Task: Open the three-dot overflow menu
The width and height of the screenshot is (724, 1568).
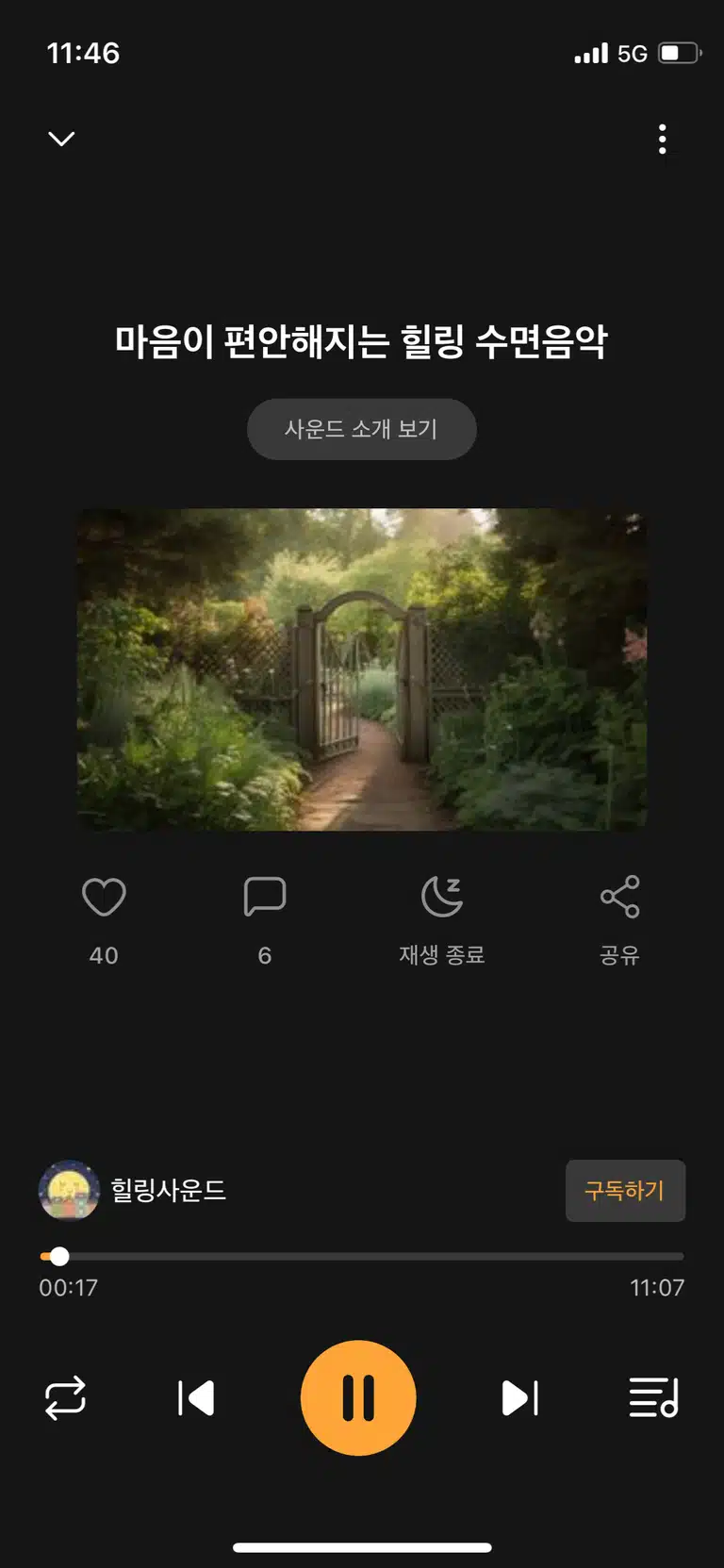Action: [x=663, y=139]
